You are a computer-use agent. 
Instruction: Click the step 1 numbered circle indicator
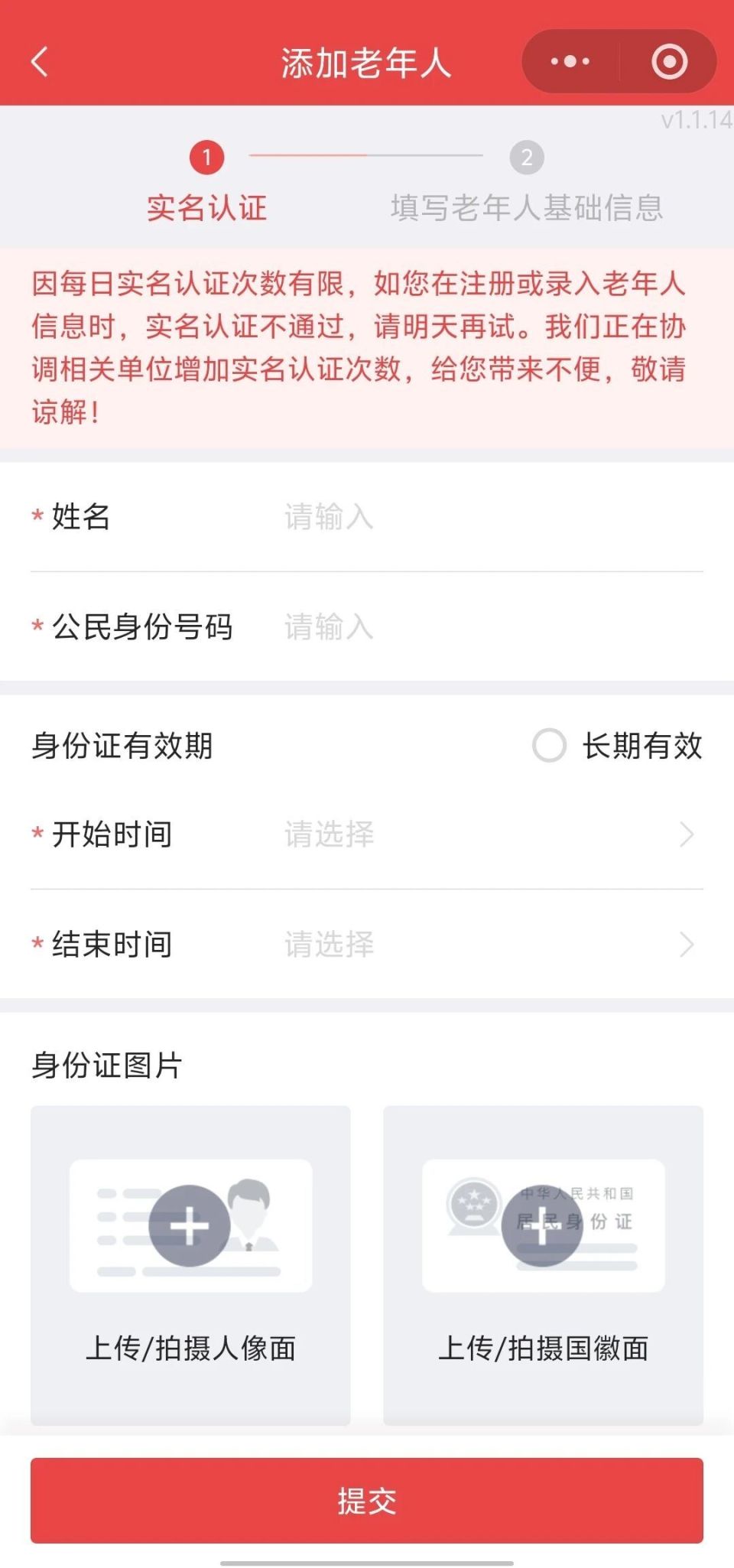click(205, 158)
